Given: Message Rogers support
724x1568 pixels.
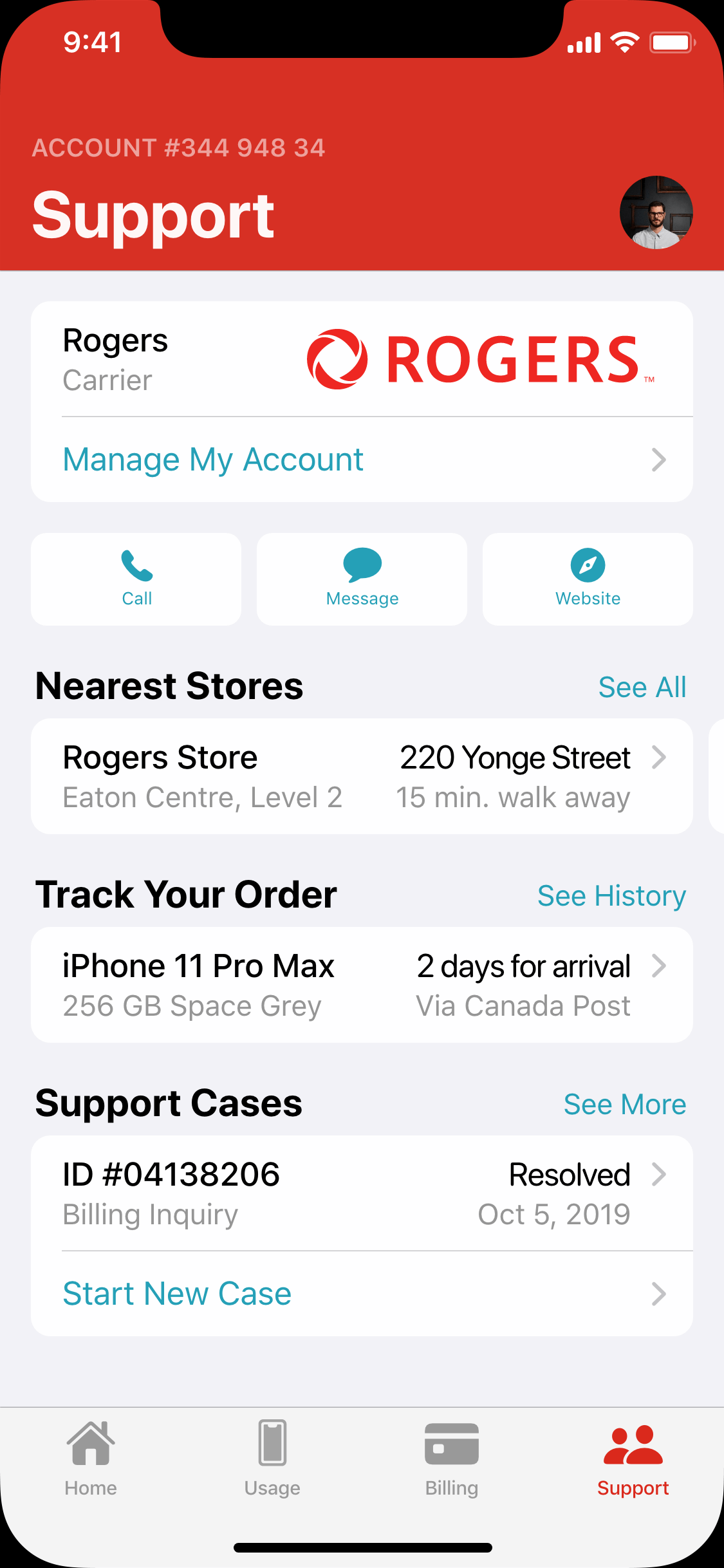Looking at the screenshot, I should pos(362,579).
